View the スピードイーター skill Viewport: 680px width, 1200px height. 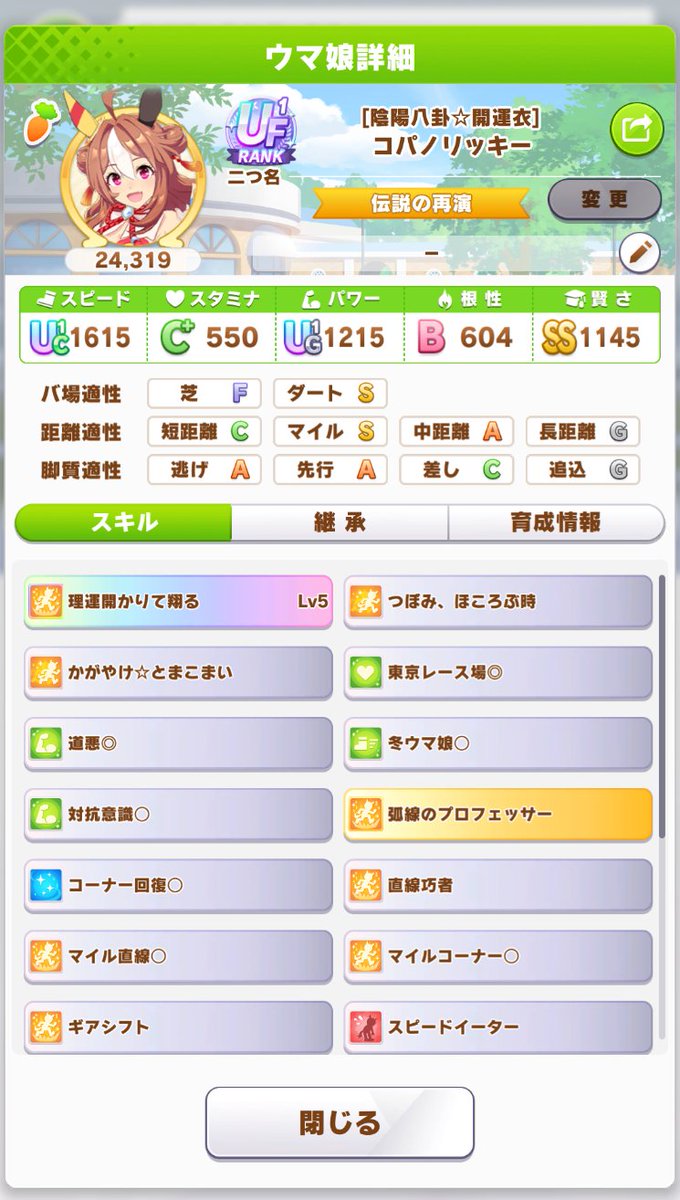(x=498, y=1027)
